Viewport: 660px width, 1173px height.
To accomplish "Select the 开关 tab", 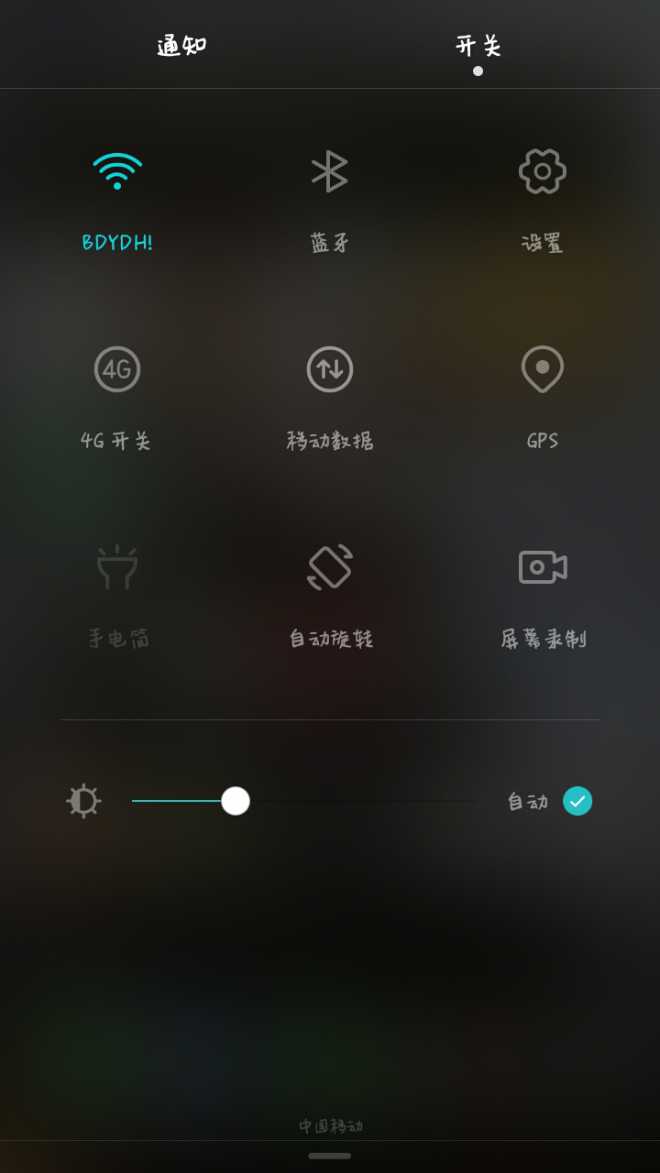I will coord(478,46).
